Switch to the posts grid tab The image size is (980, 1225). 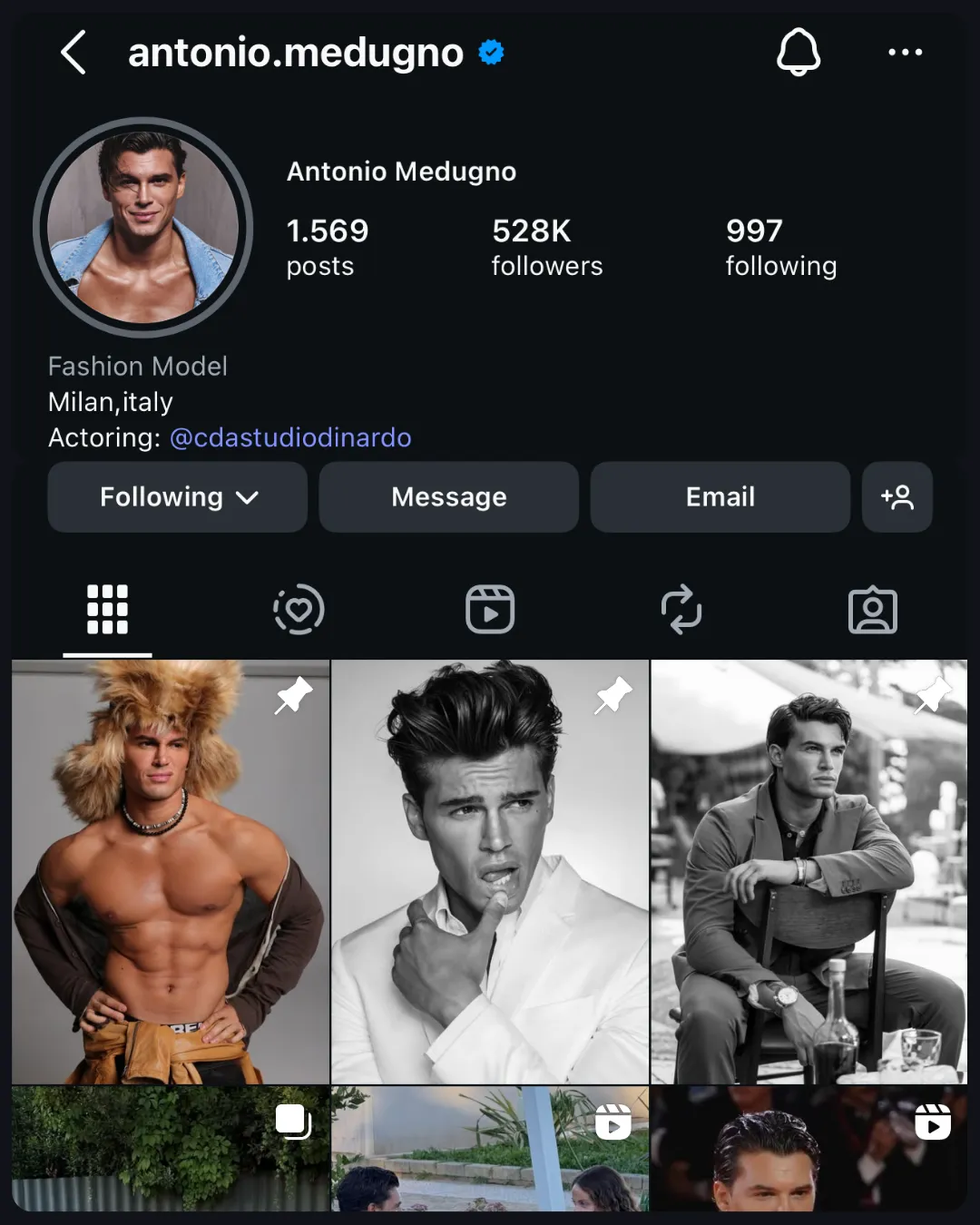click(107, 609)
